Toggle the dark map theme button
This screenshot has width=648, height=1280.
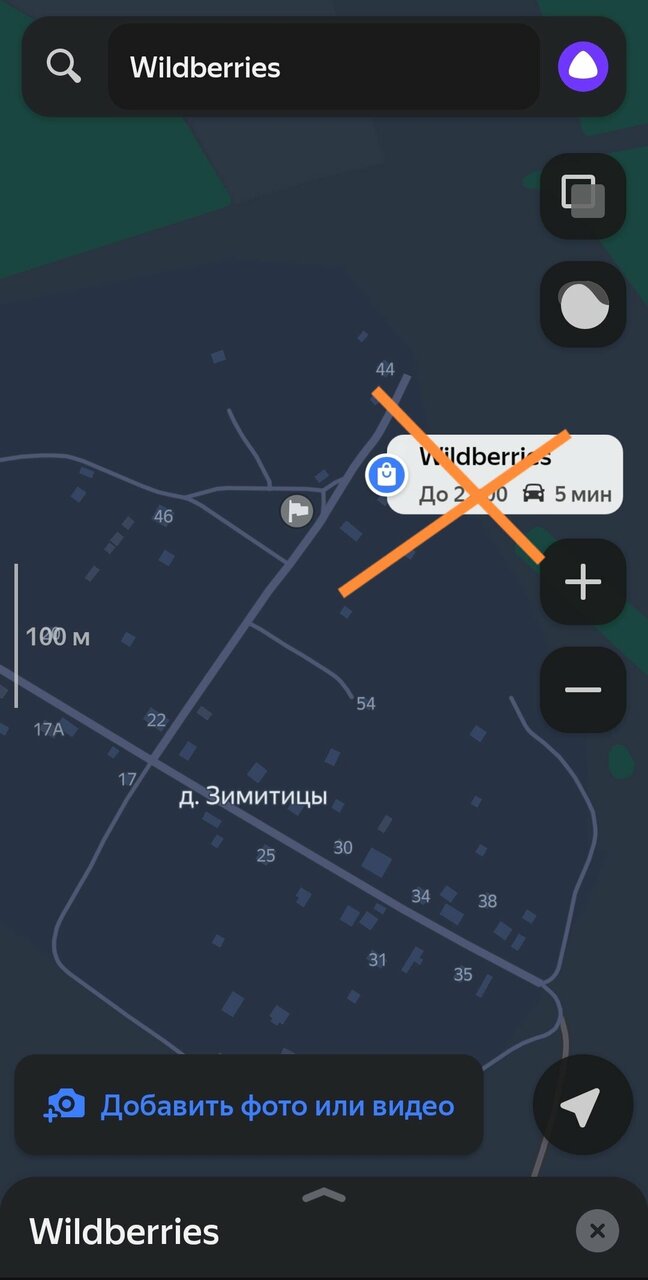[582, 305]
